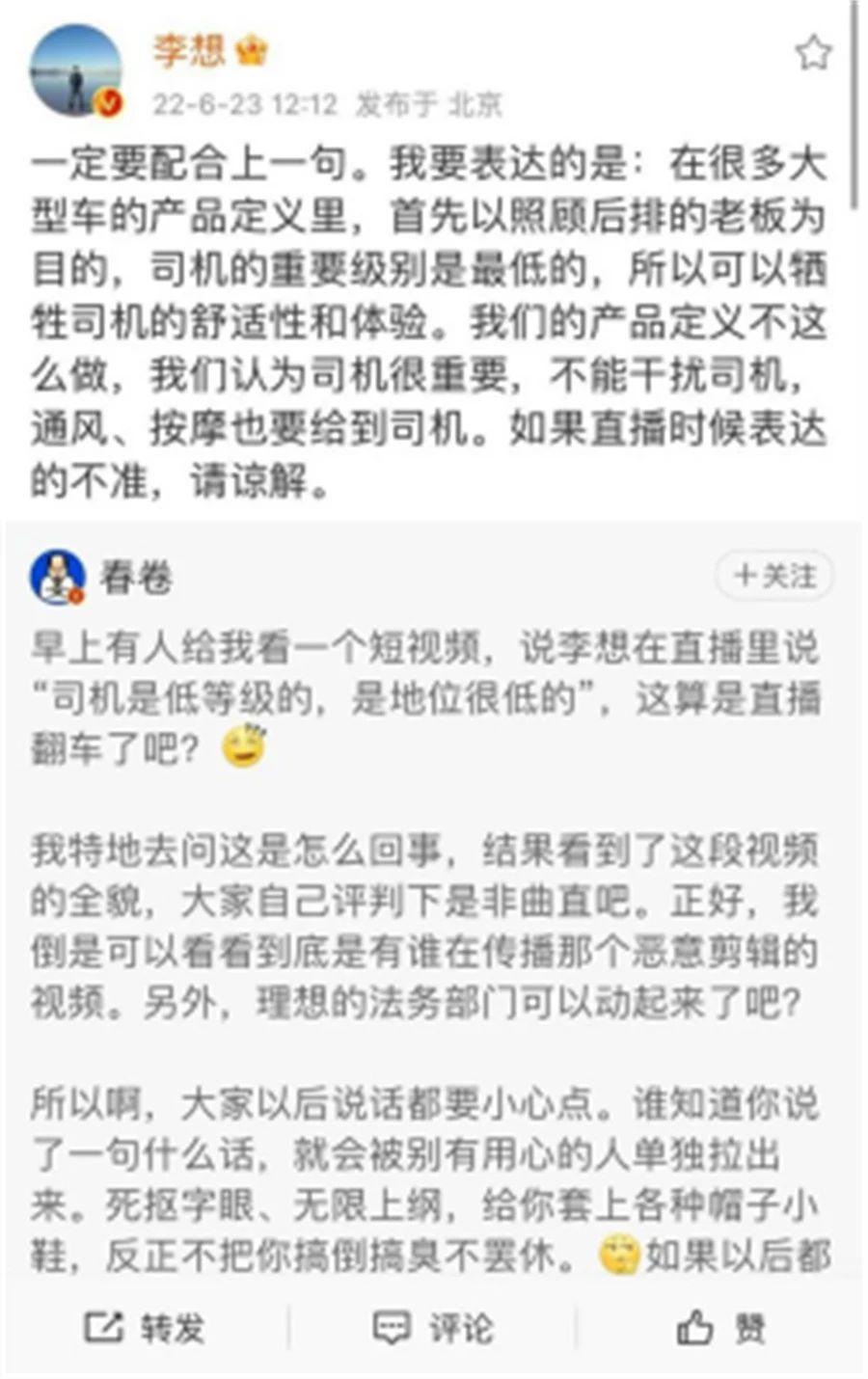Open 春卷's profile avatar
Viewport: 868px width, 1379px height.
click(x=58, y=578)
